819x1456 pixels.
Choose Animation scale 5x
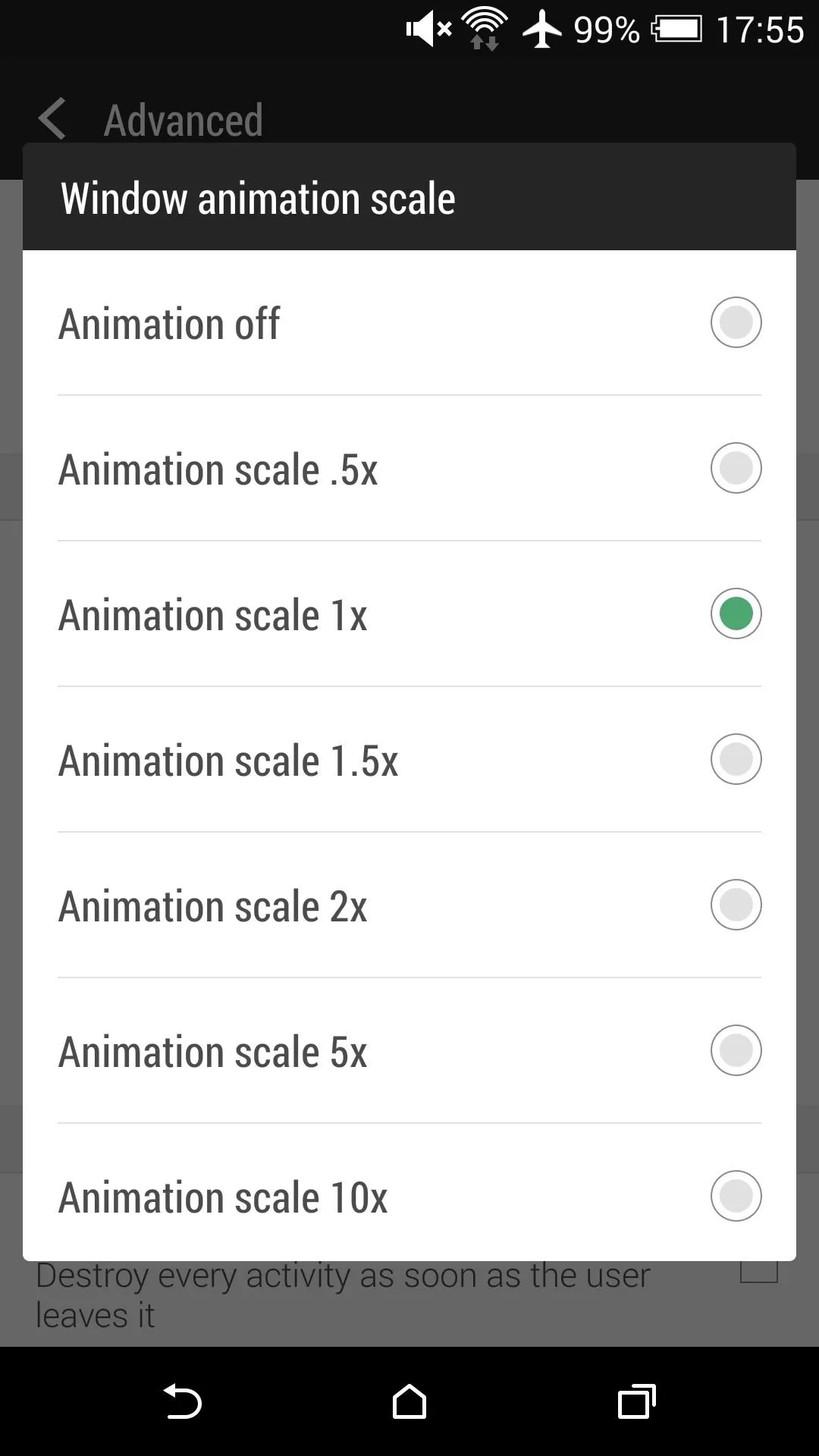[x=409, y=1050]
